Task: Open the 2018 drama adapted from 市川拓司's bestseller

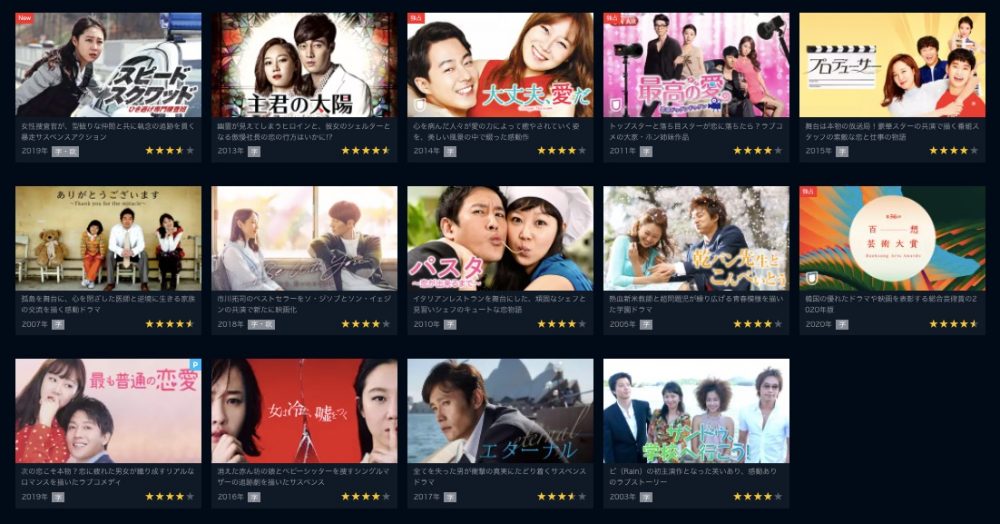Action: pos(304,238)
